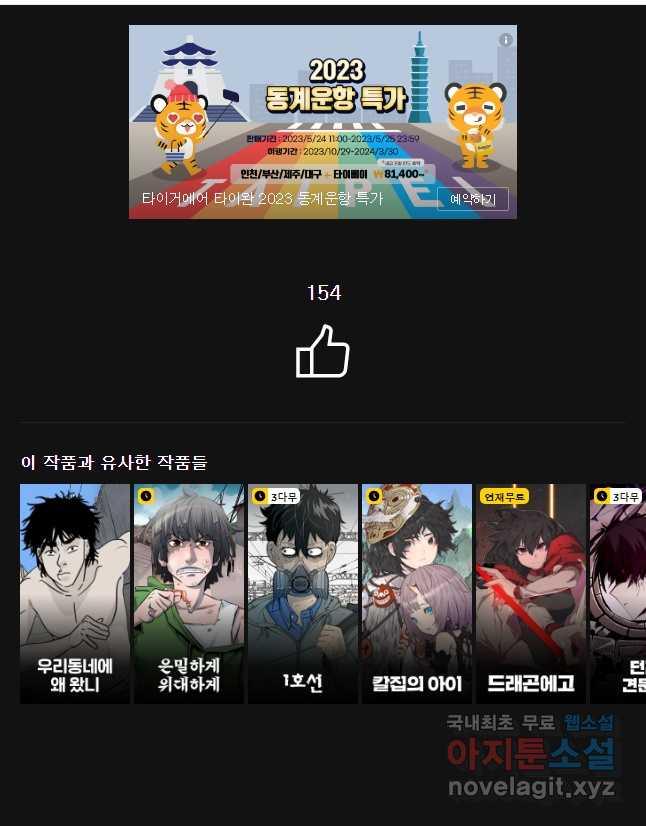Open the 우리동네에 왜 왔니 webtoon card
The height and width of the screenshot is (826, 646).
tap(75, 593)
